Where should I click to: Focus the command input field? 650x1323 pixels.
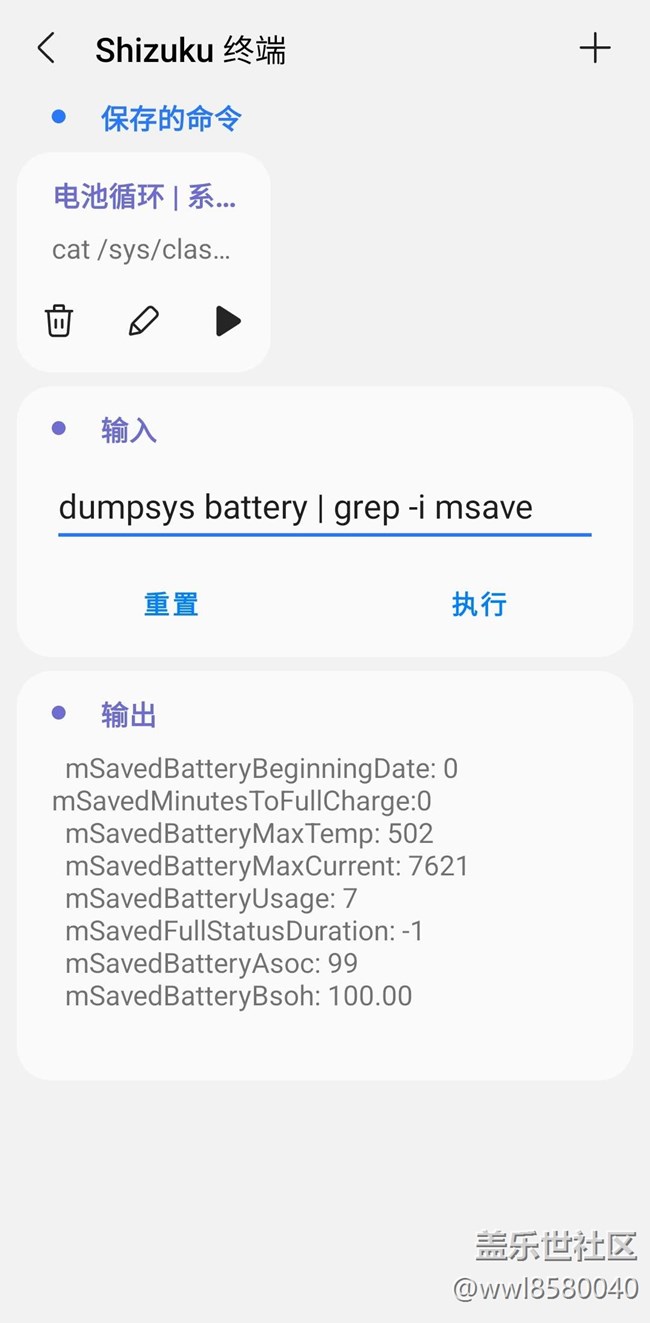pos(325,508)
